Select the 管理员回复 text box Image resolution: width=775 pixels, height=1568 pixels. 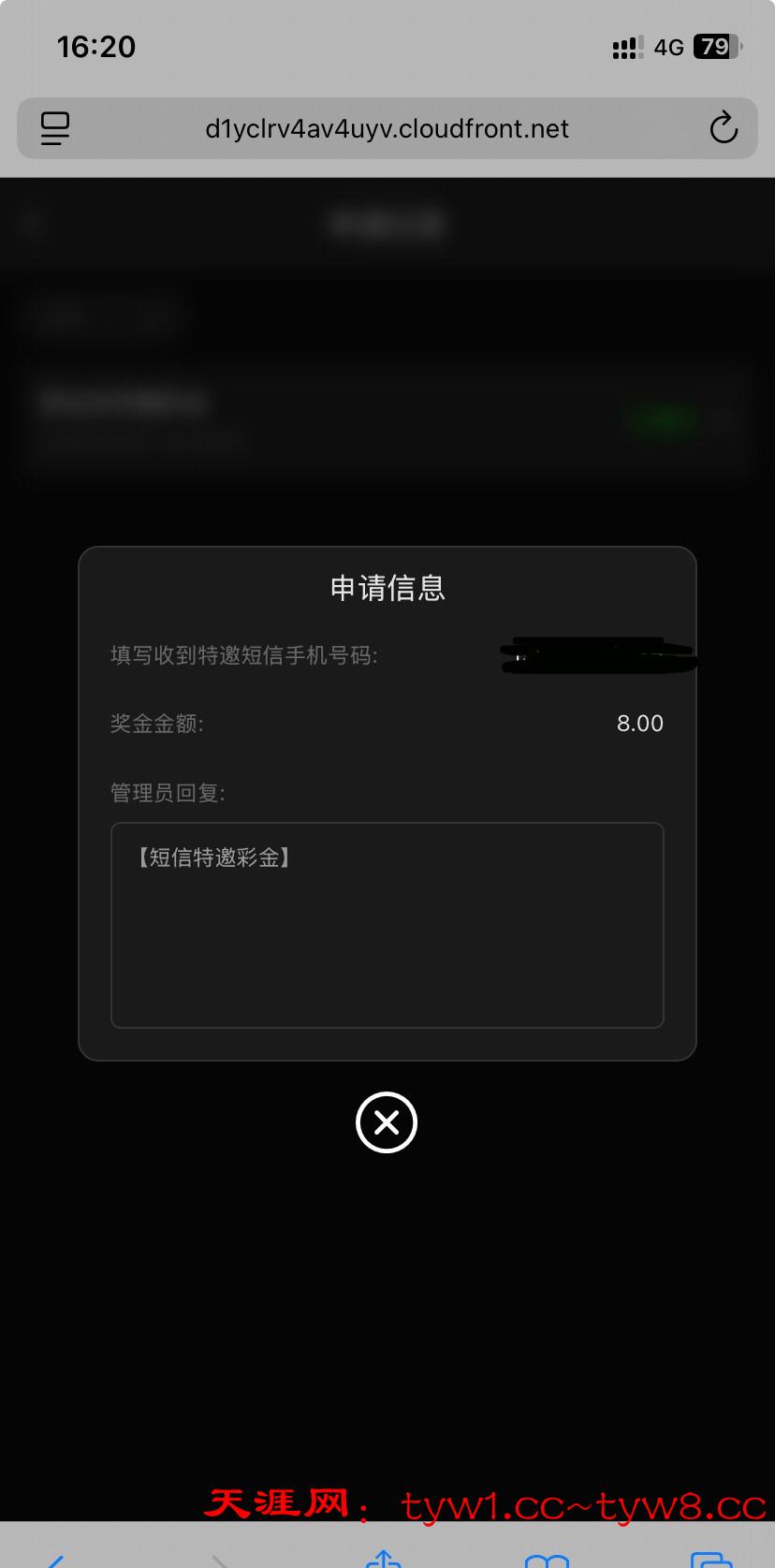point(387,925)
